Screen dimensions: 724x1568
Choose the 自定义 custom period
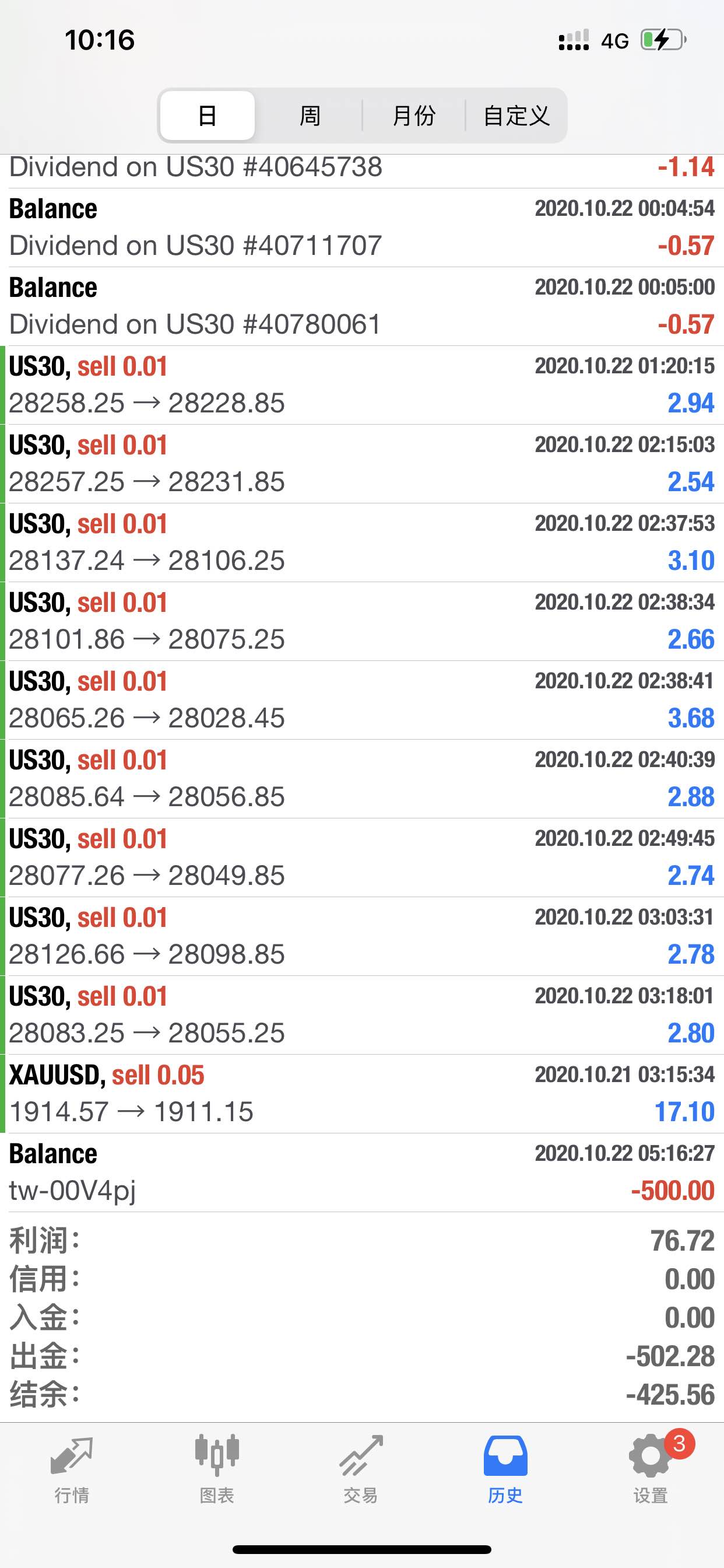coord(516,116)
